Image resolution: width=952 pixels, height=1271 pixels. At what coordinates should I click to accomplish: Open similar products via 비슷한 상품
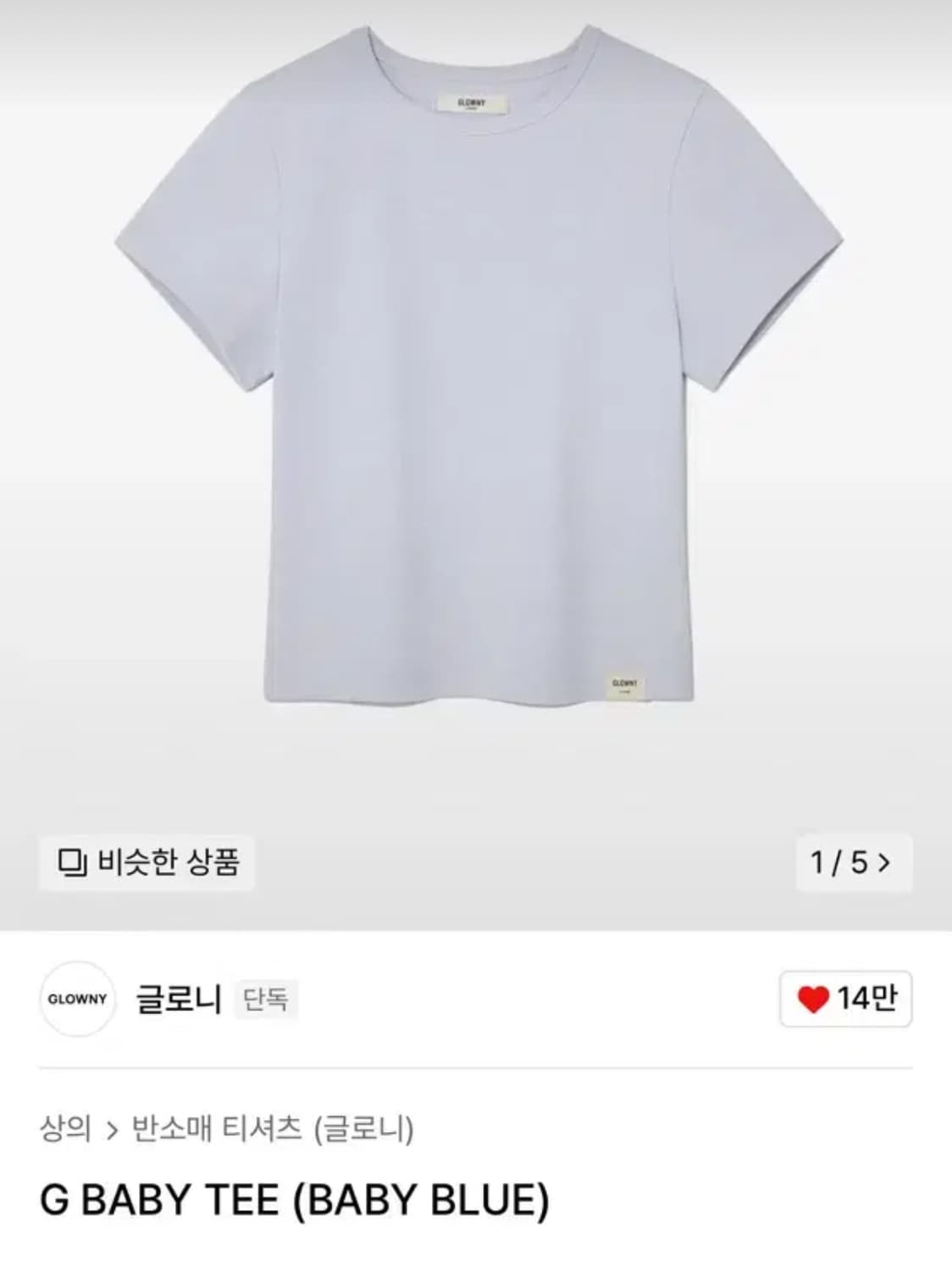coord(147,863)
